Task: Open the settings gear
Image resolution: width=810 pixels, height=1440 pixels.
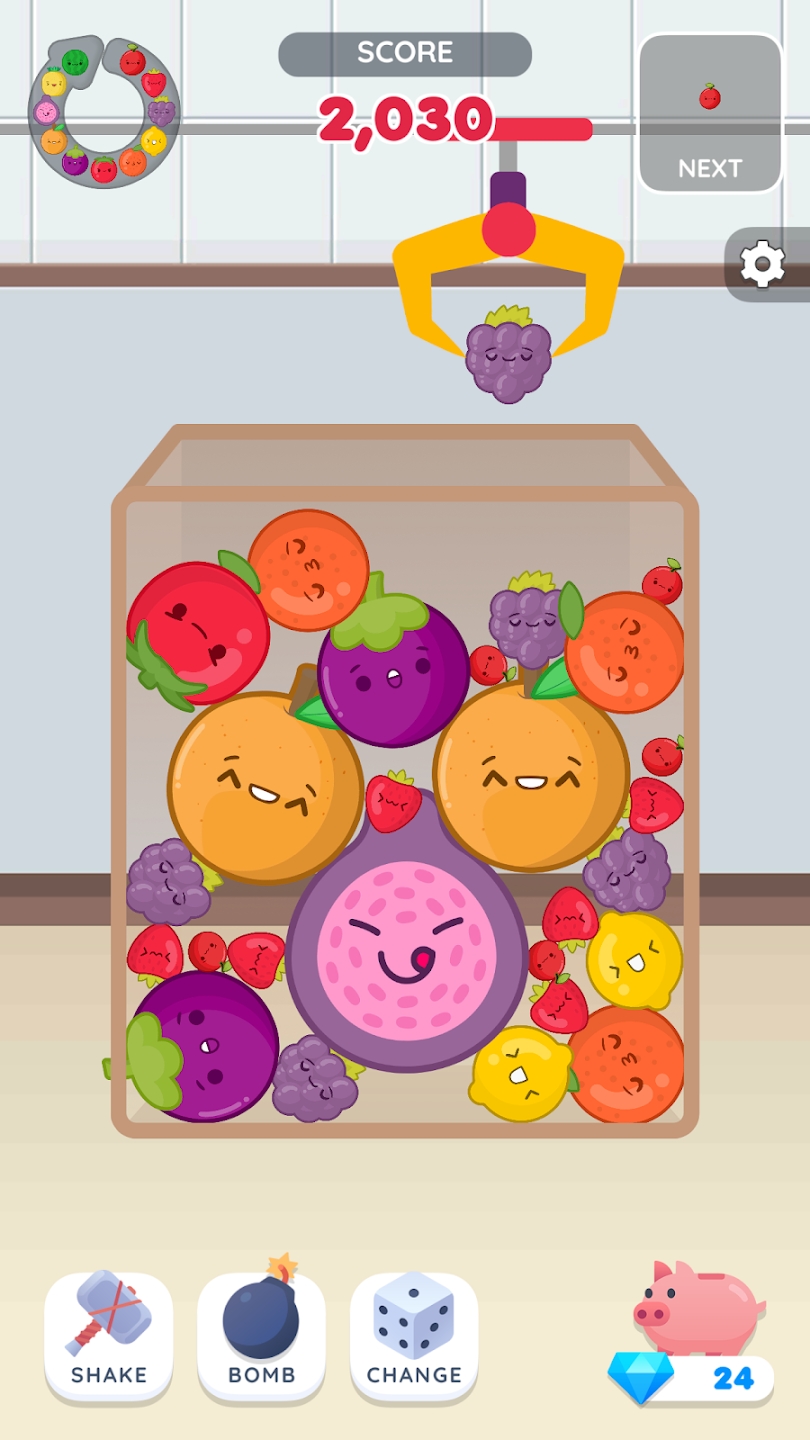Action: 762,265
